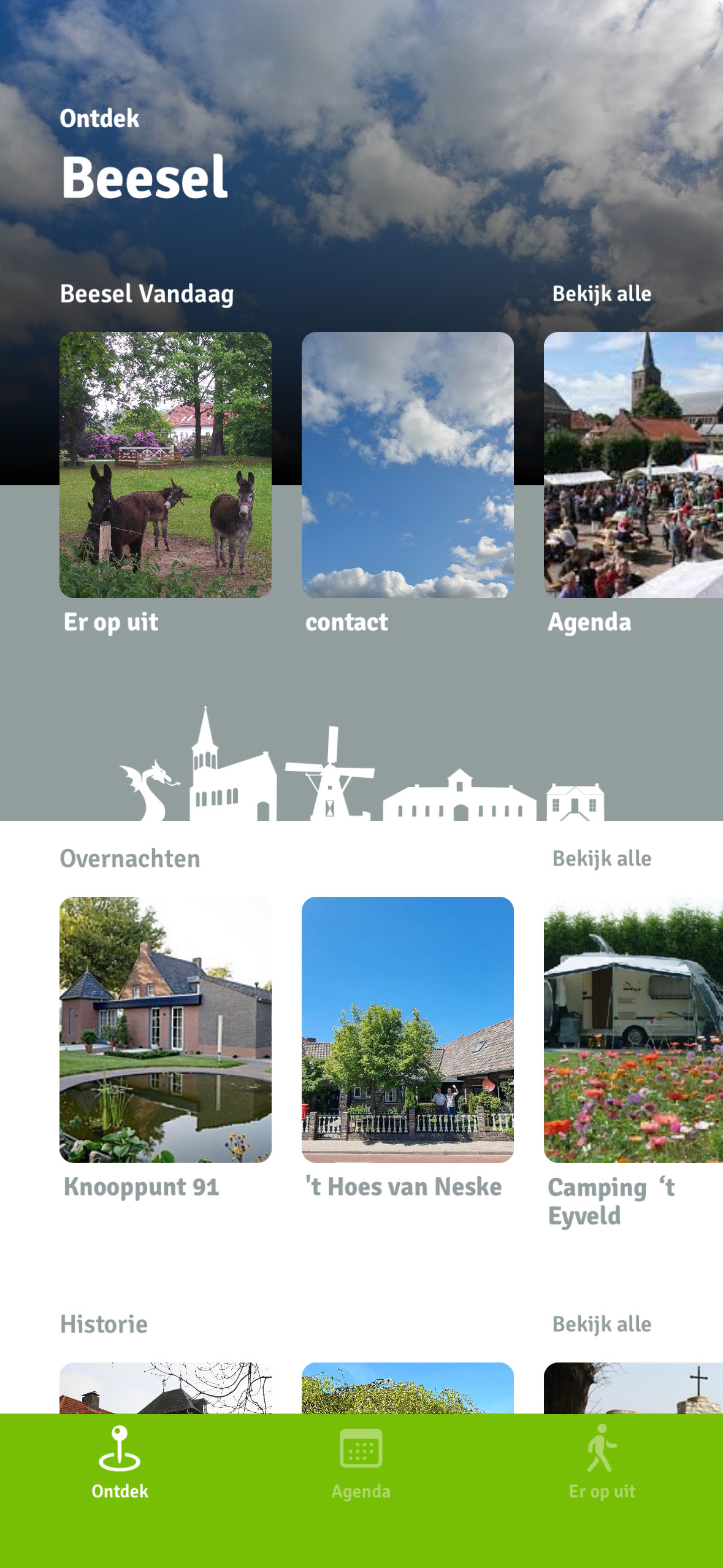The width and height of the screenshot is (723, 1568).
Task: View all Historie items
Action: pos(602,1324)
